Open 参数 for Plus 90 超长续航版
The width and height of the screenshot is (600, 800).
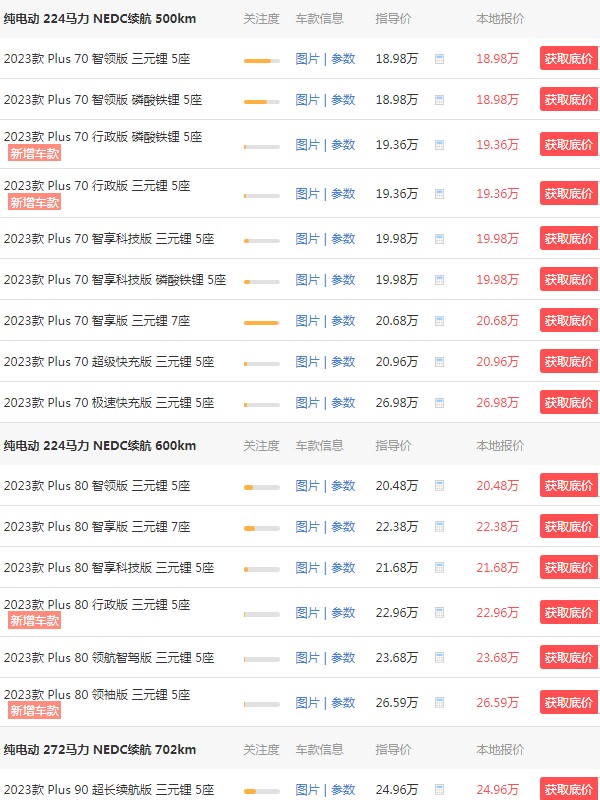[x=343, y=790]
